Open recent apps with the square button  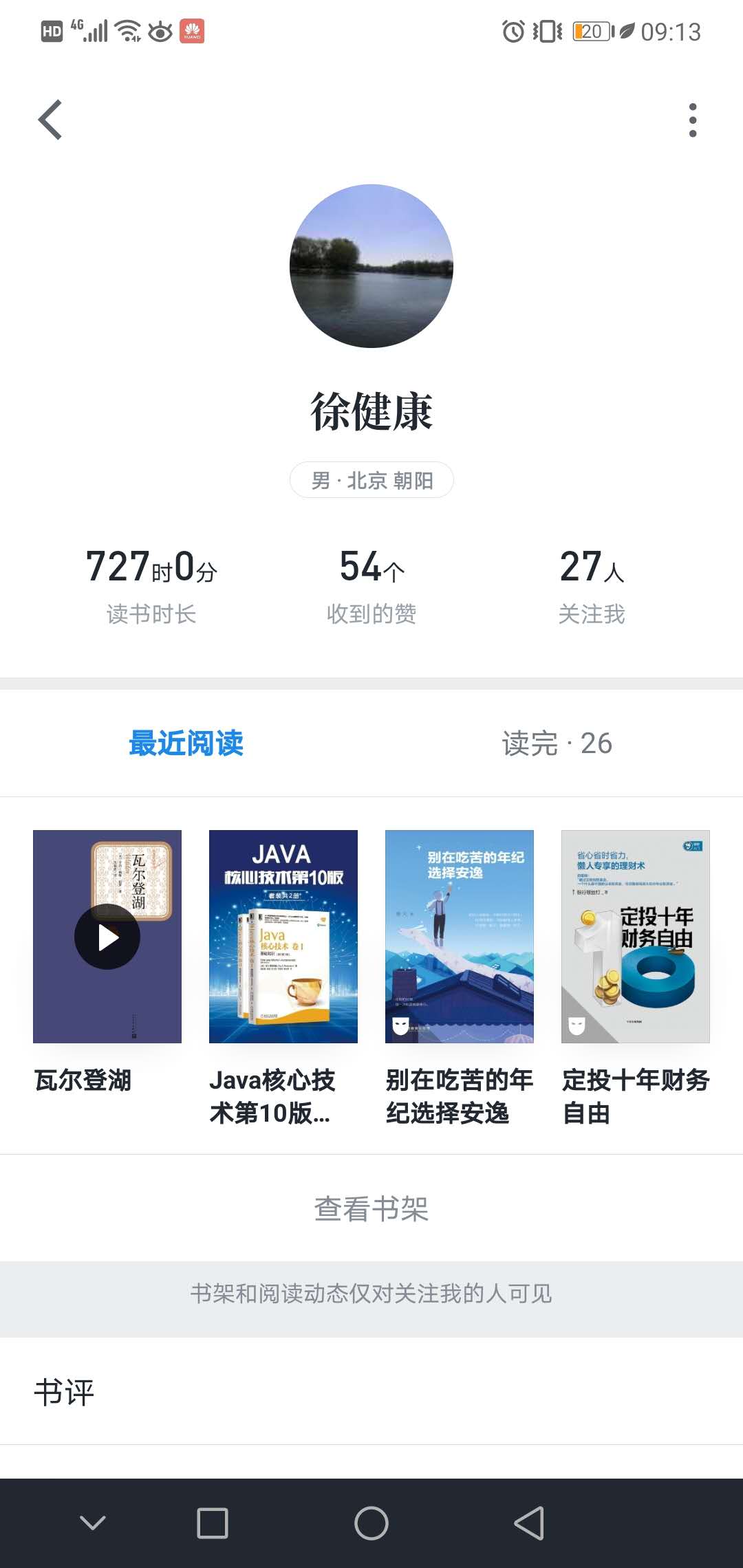[213, 1523]
